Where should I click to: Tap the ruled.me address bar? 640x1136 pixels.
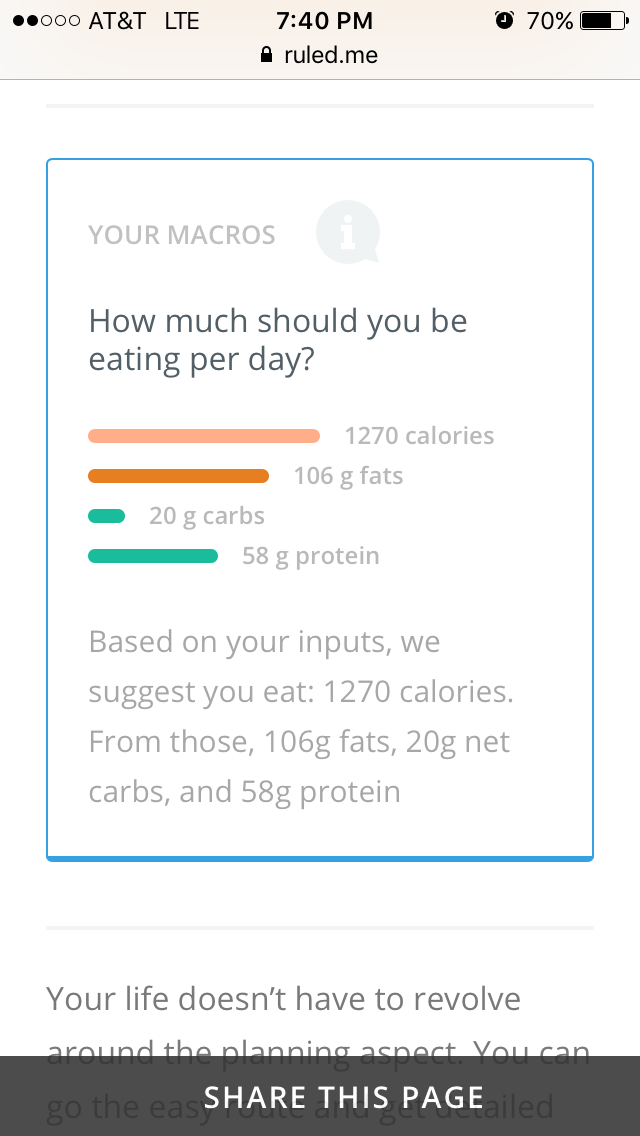[320, 55]
